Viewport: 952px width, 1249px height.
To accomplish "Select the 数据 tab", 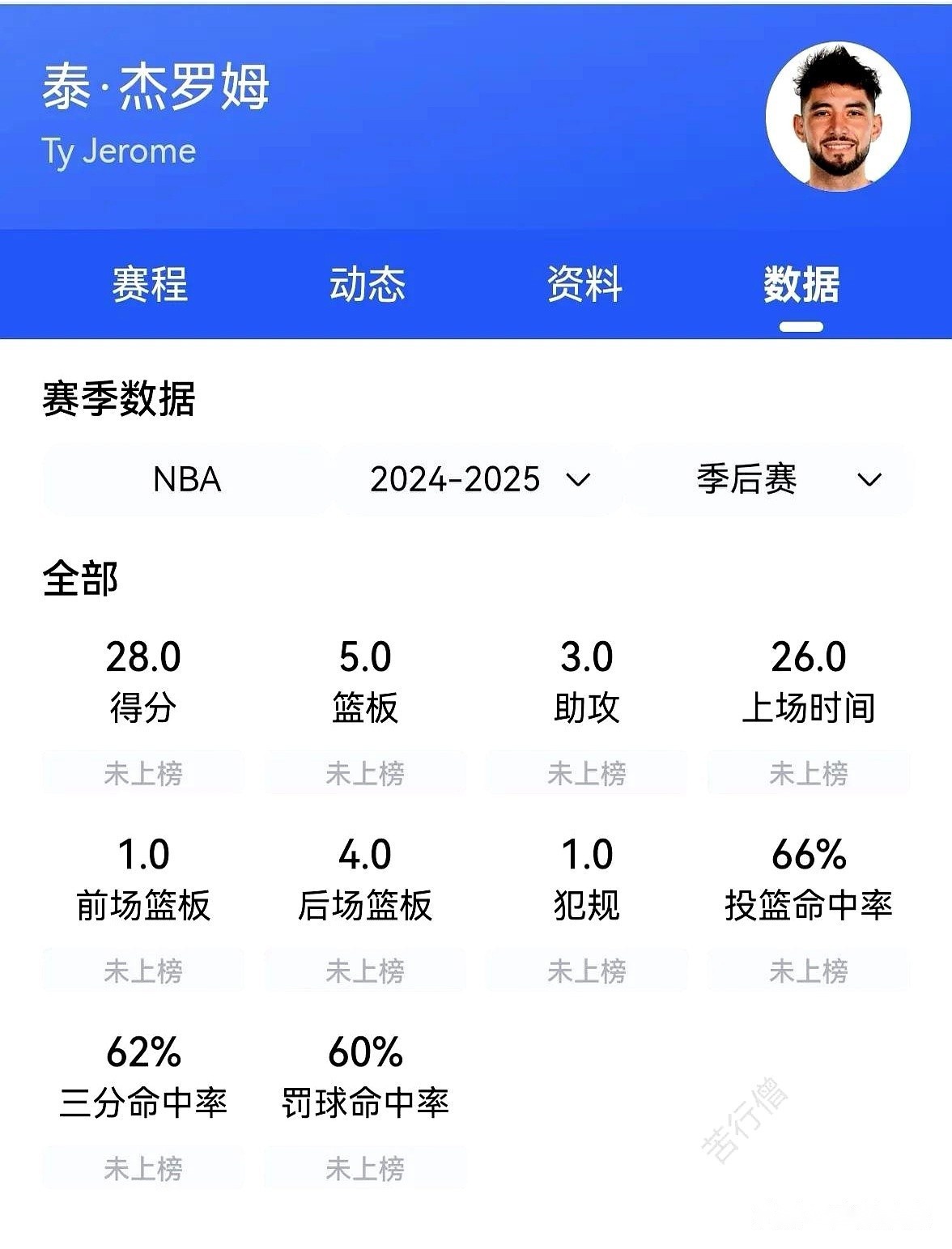I will pyautogui.click(x=801, y=285).
